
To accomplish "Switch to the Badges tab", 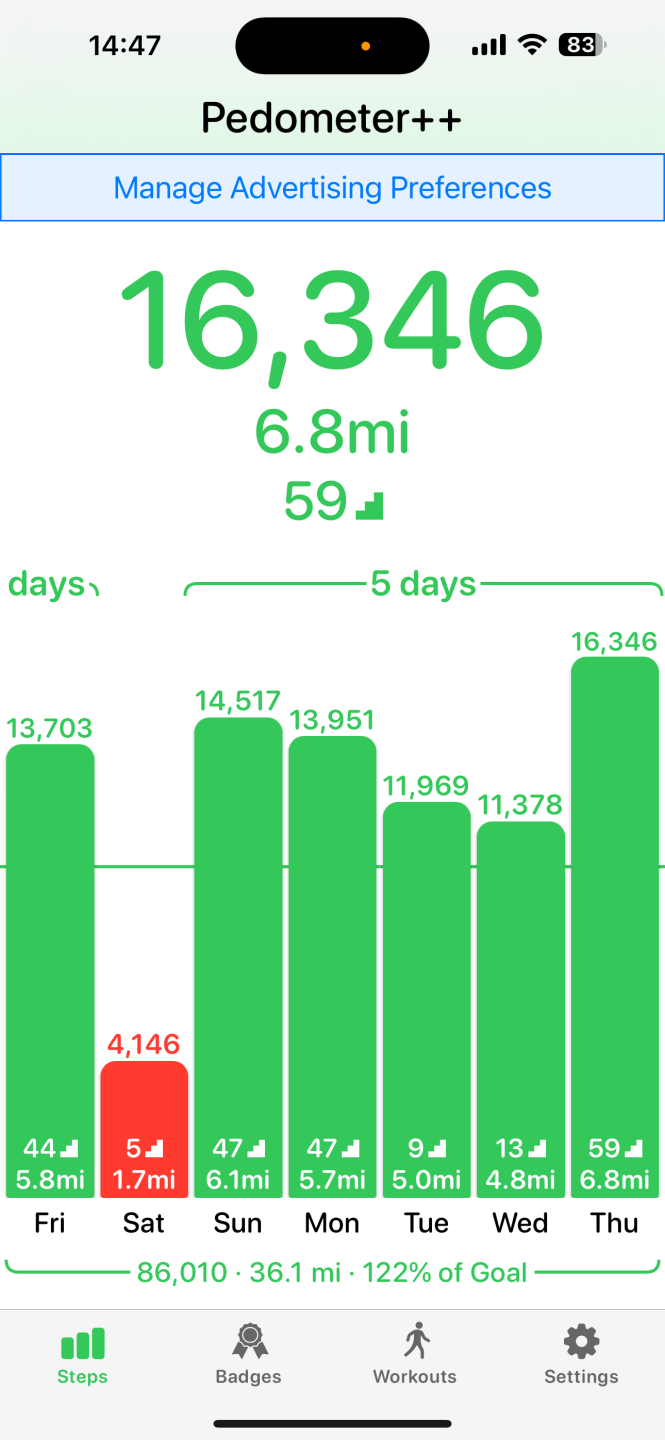I will (x=248, y=1355).
